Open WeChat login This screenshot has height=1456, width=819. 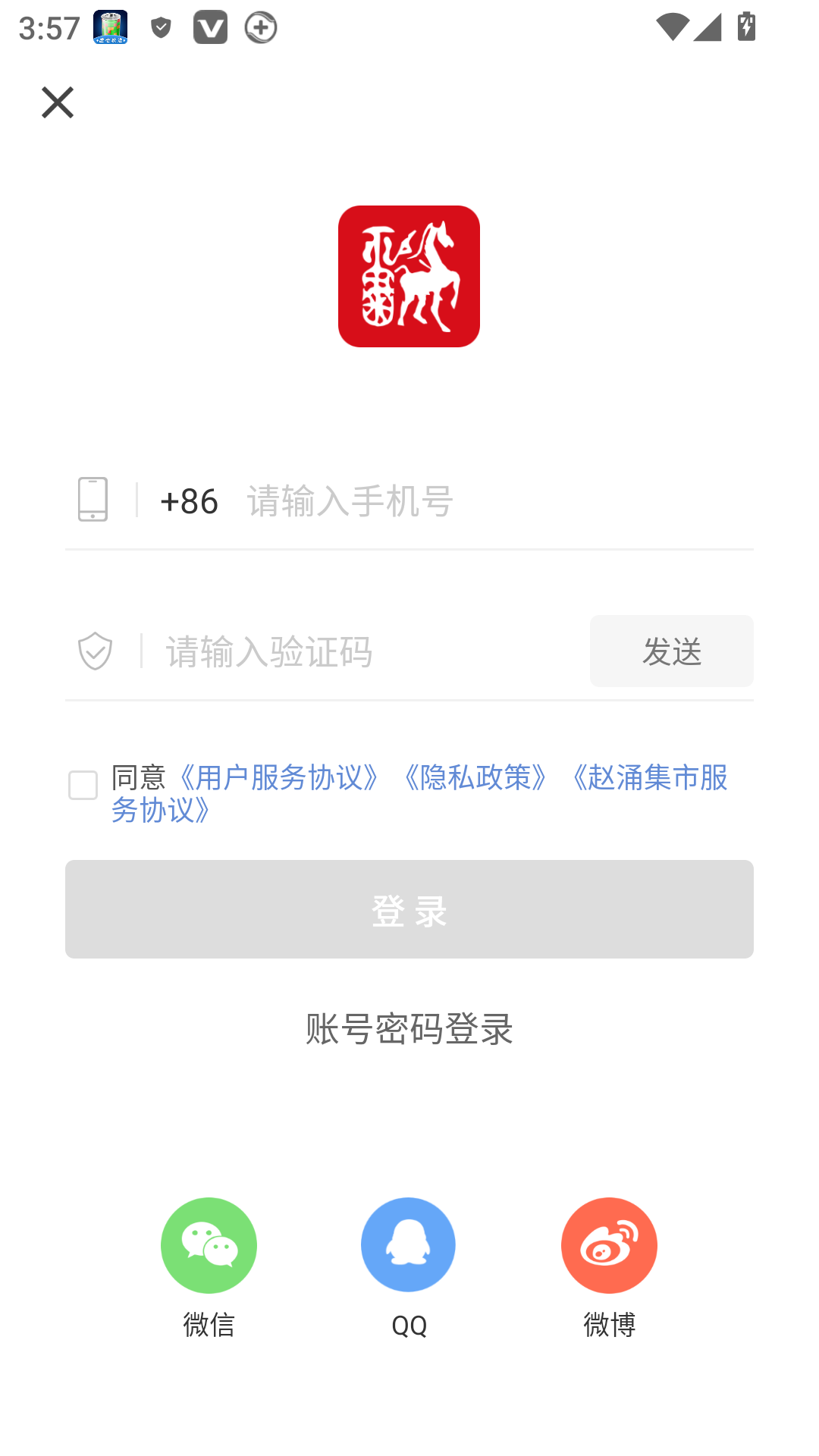(209, 1244)
